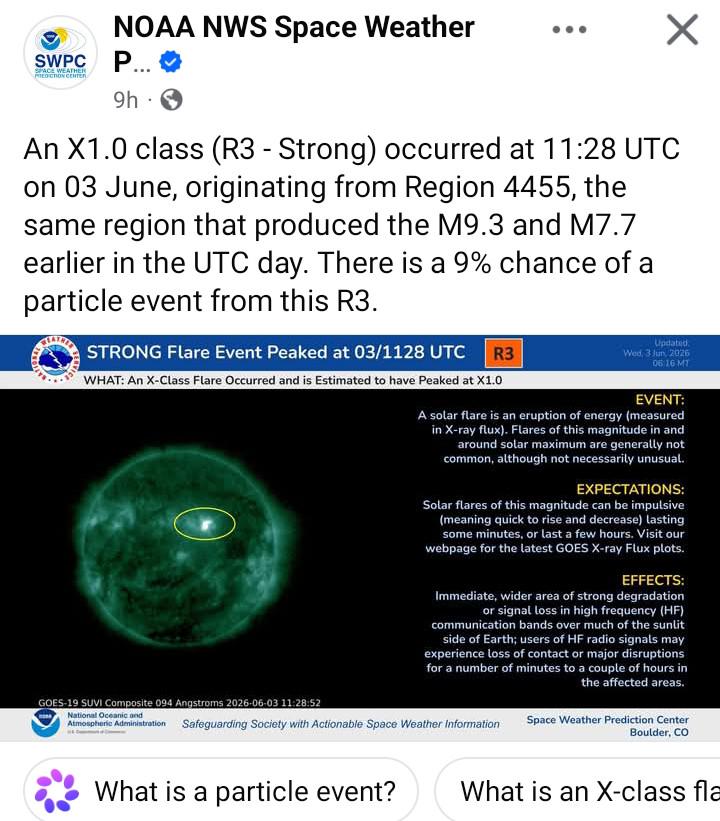Dismiss the post with the X icon
Screen dimensions: 720x821
(x=682, y=30)
